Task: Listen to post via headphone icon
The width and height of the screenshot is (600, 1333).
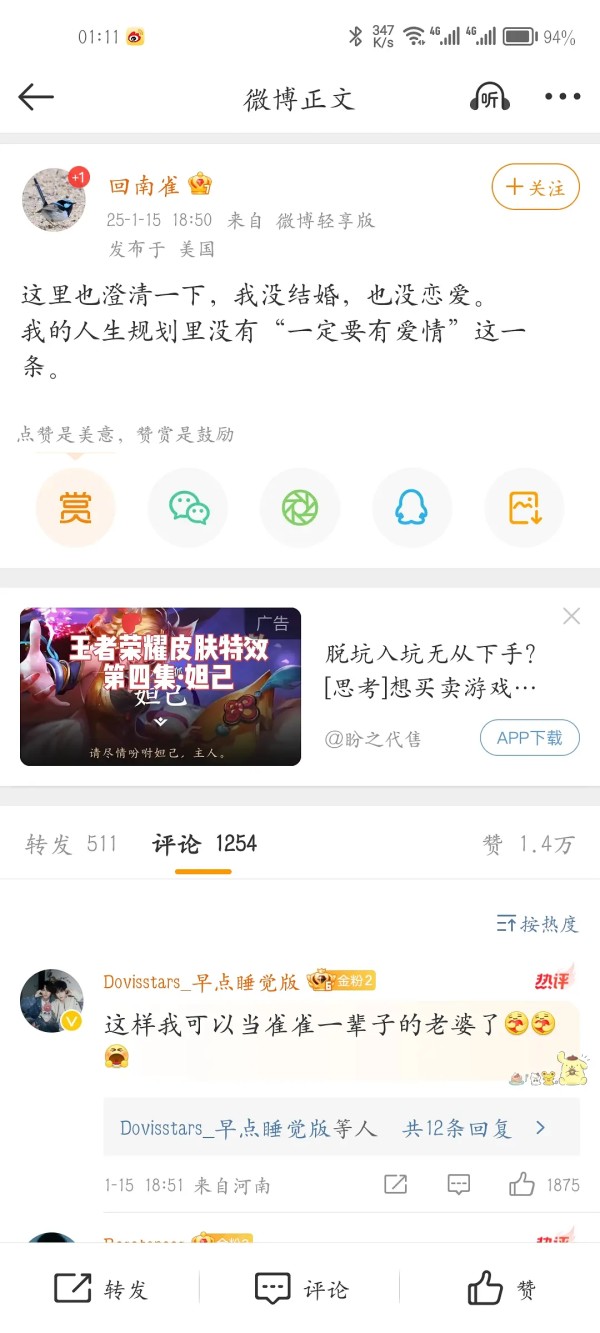Action: [x=489, y=97]
